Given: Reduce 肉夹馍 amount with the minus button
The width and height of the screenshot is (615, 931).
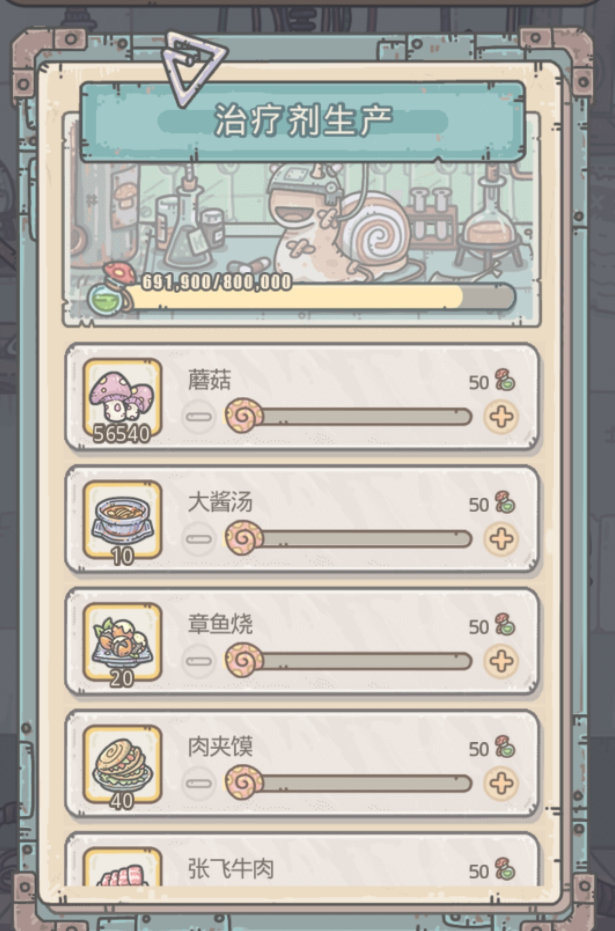Looking at the screenshot, I should tap(199, 783).
